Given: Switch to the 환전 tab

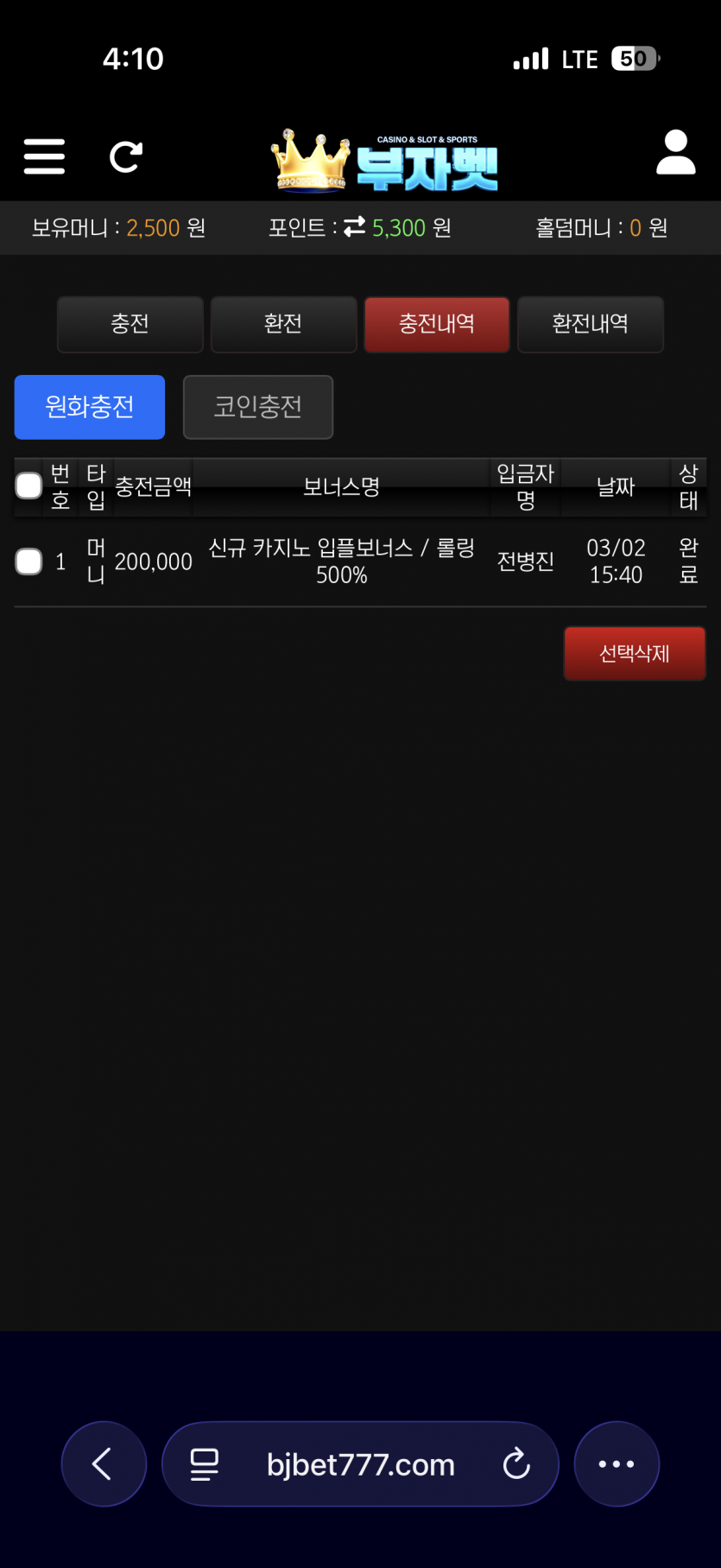Looking at the screenshot, I should (283, 324).
